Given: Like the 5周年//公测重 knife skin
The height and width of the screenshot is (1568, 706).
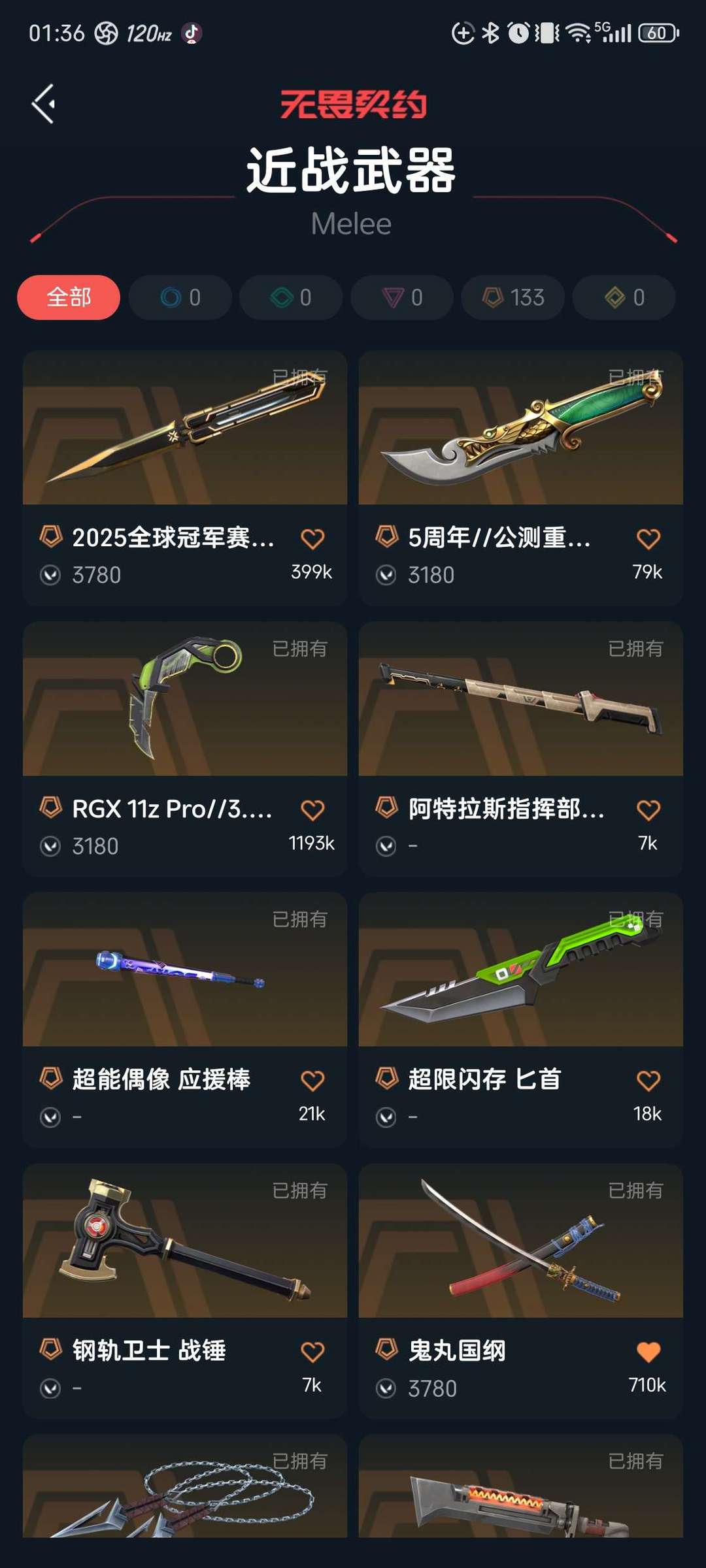Looking at the screenshot, I should pyautogui.click(x=648, y=539).
